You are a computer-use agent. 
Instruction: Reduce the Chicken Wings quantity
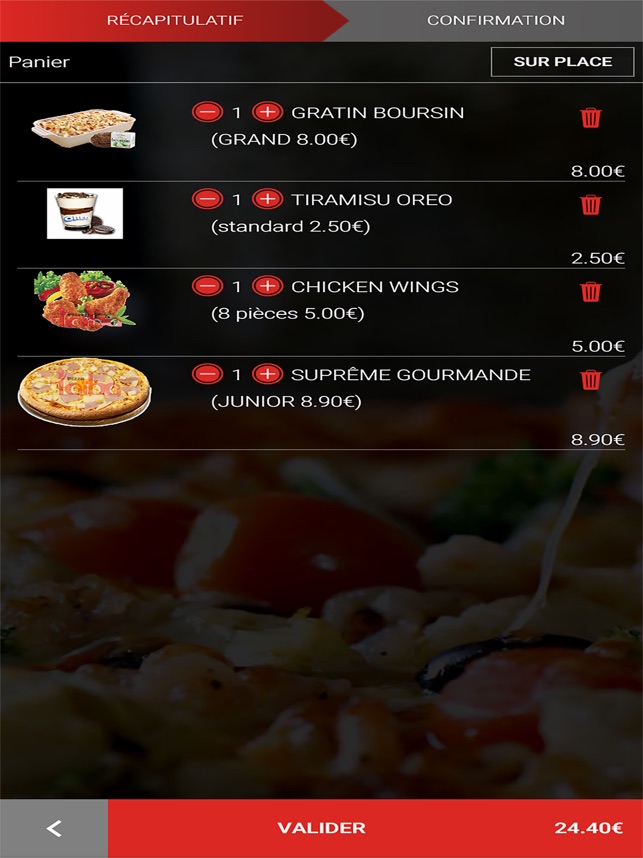point(207,286)
